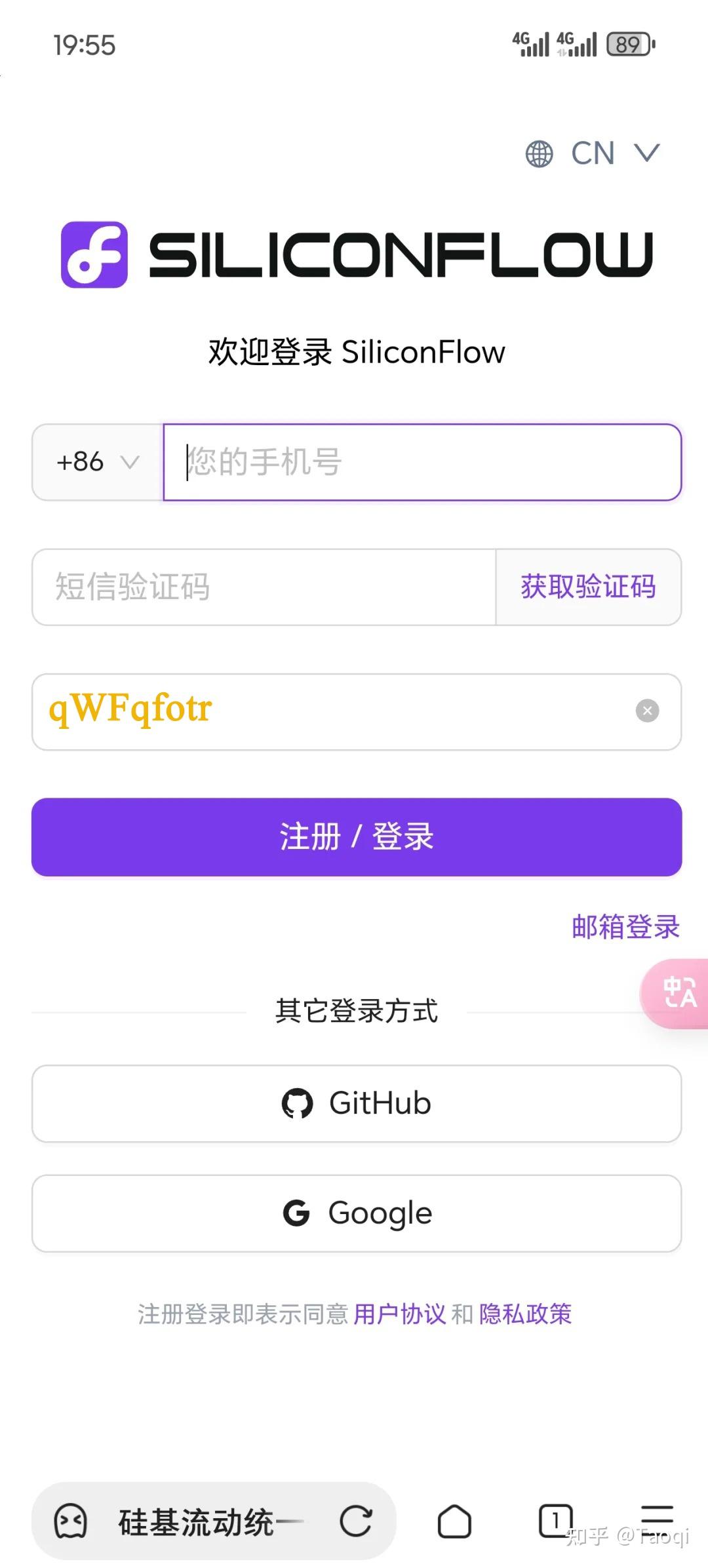This screenshot has width=708, height=1568.
Task: Open the CN language dropdown
Action: (x=592, y=153)
